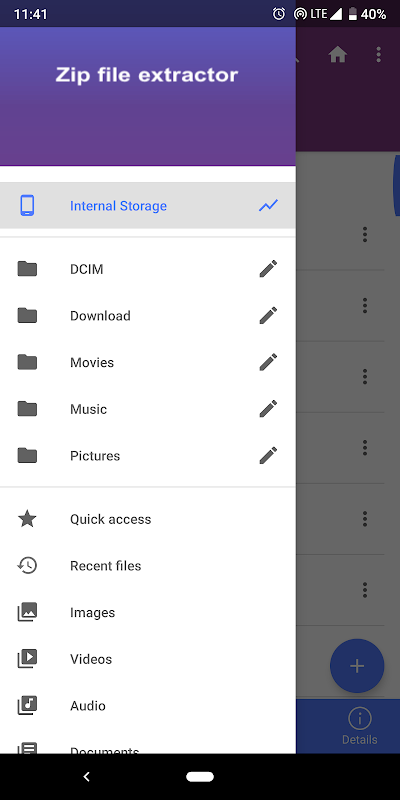Browse Images

coord(147,612)
